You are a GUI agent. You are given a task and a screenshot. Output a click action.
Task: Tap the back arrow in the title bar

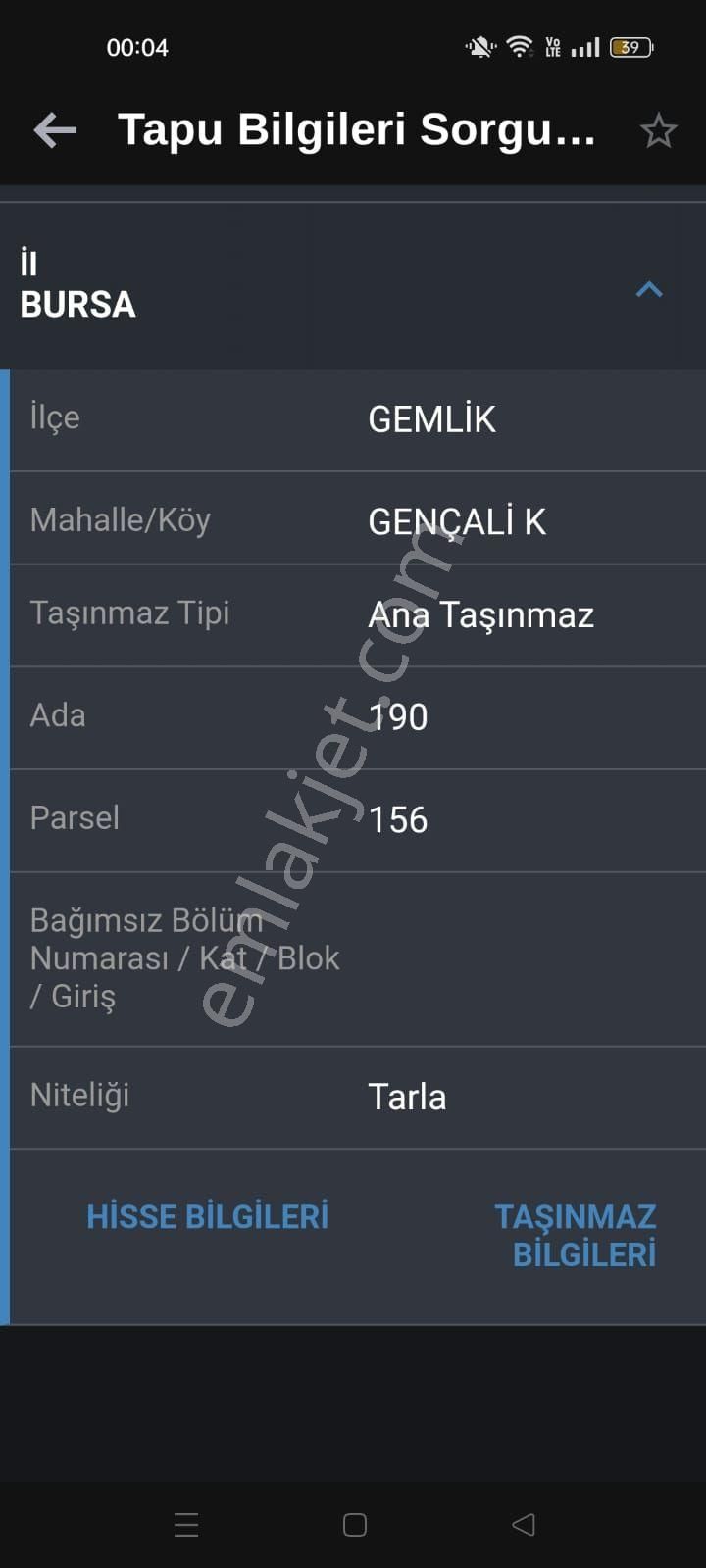[x=55, y=128]
